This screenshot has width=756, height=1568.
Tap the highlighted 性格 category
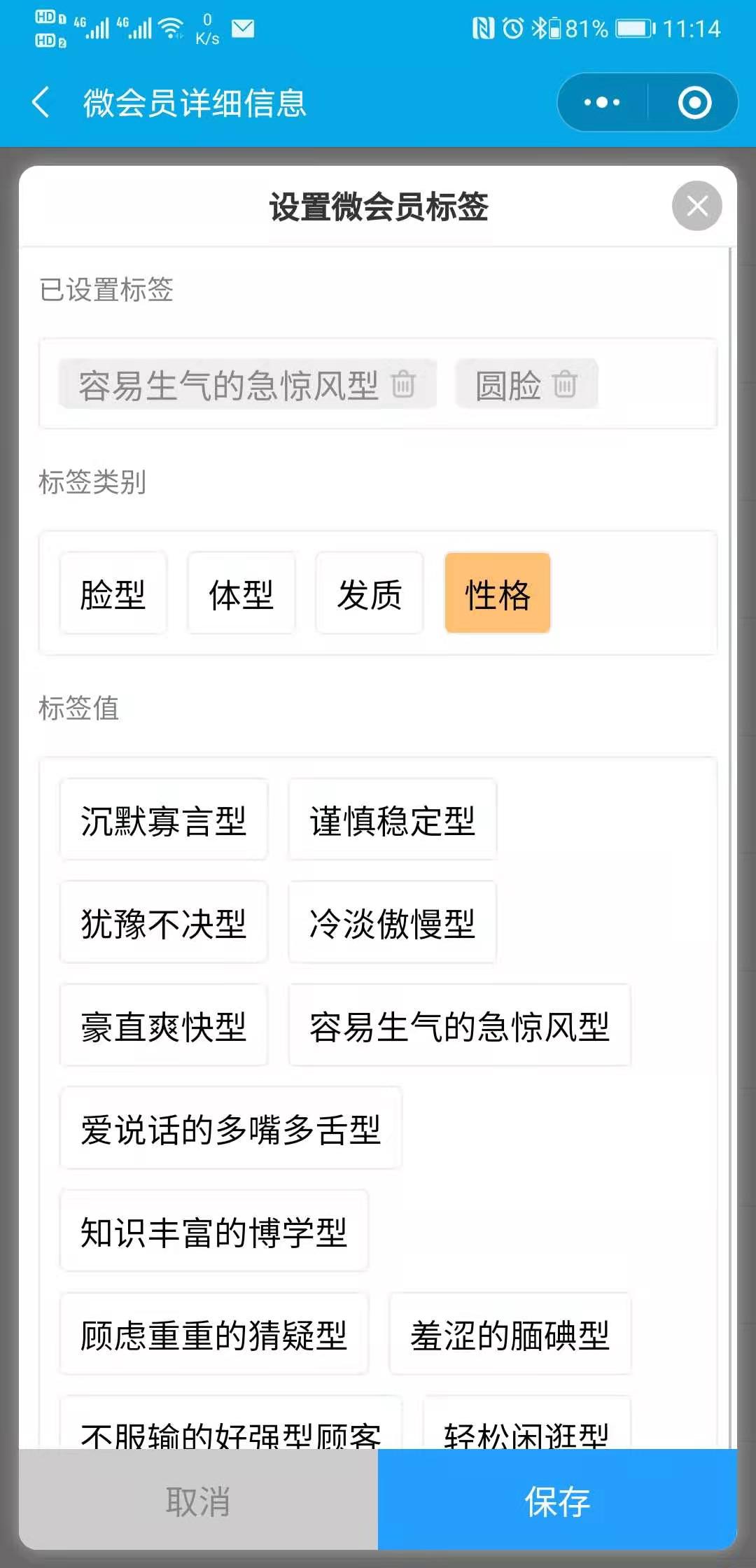coord(498,594)
